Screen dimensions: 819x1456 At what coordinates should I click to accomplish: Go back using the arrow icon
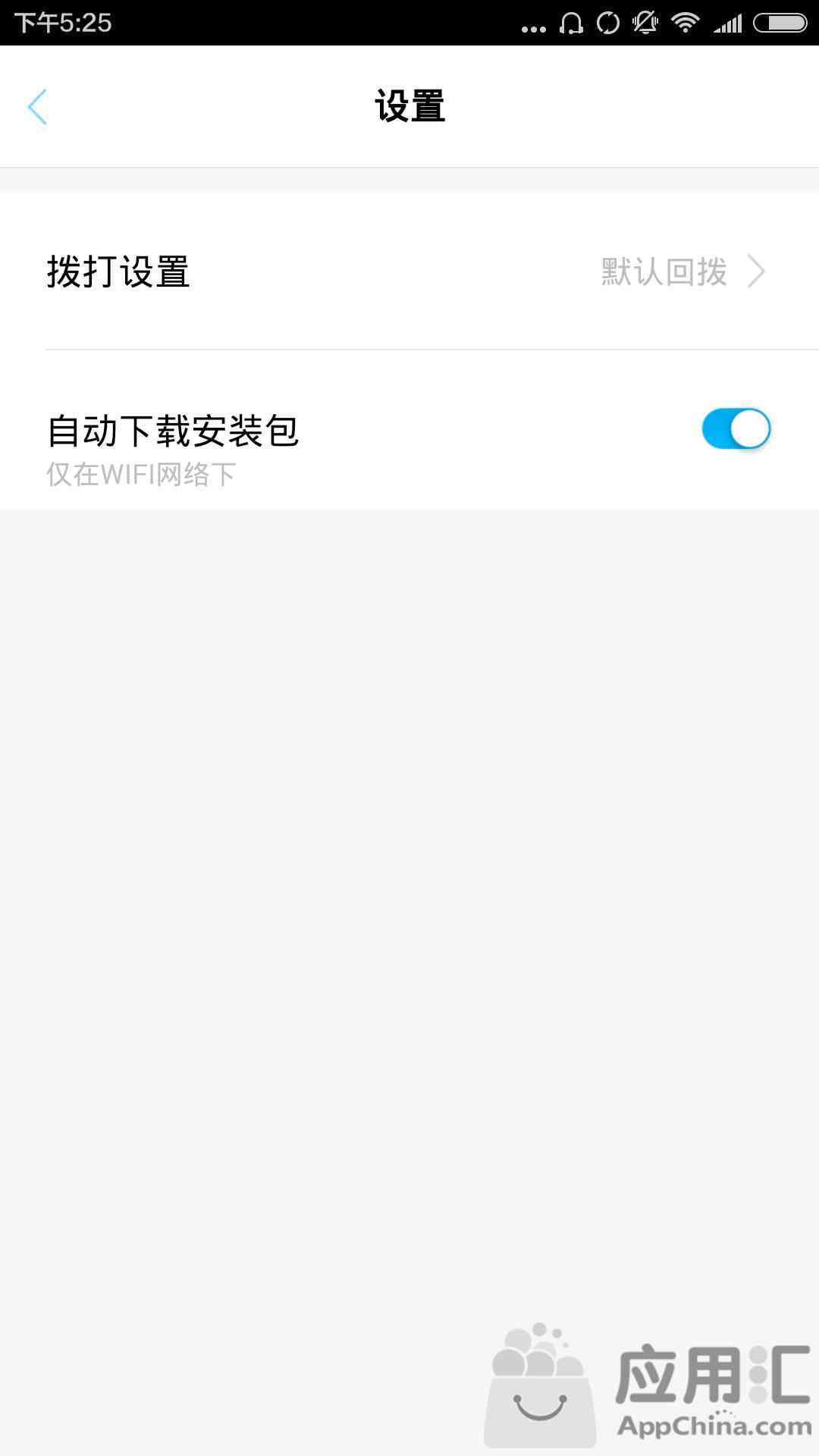pos(37,106)
